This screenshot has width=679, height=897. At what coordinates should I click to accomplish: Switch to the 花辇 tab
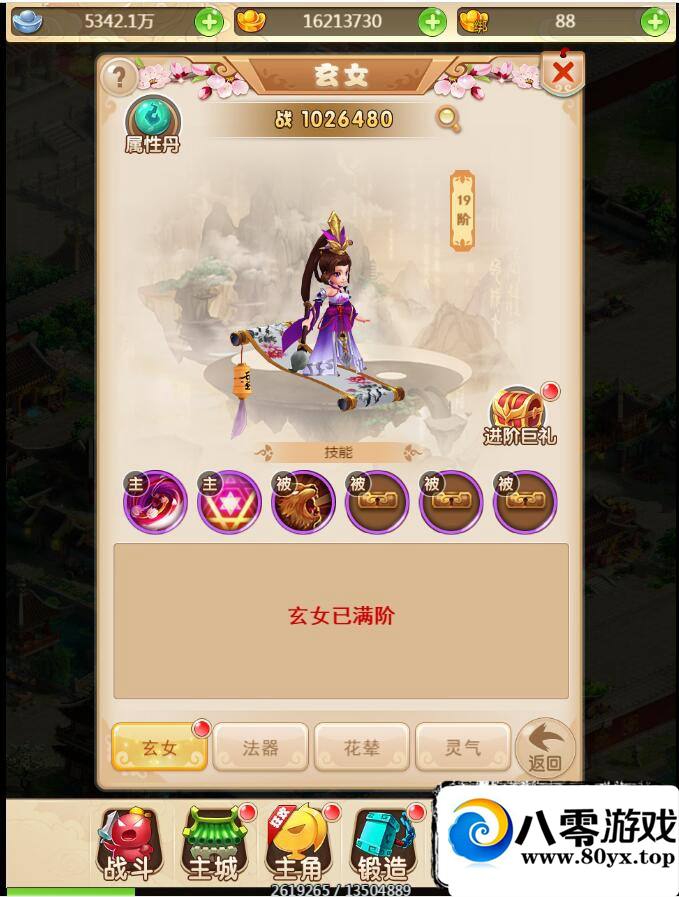362,747
